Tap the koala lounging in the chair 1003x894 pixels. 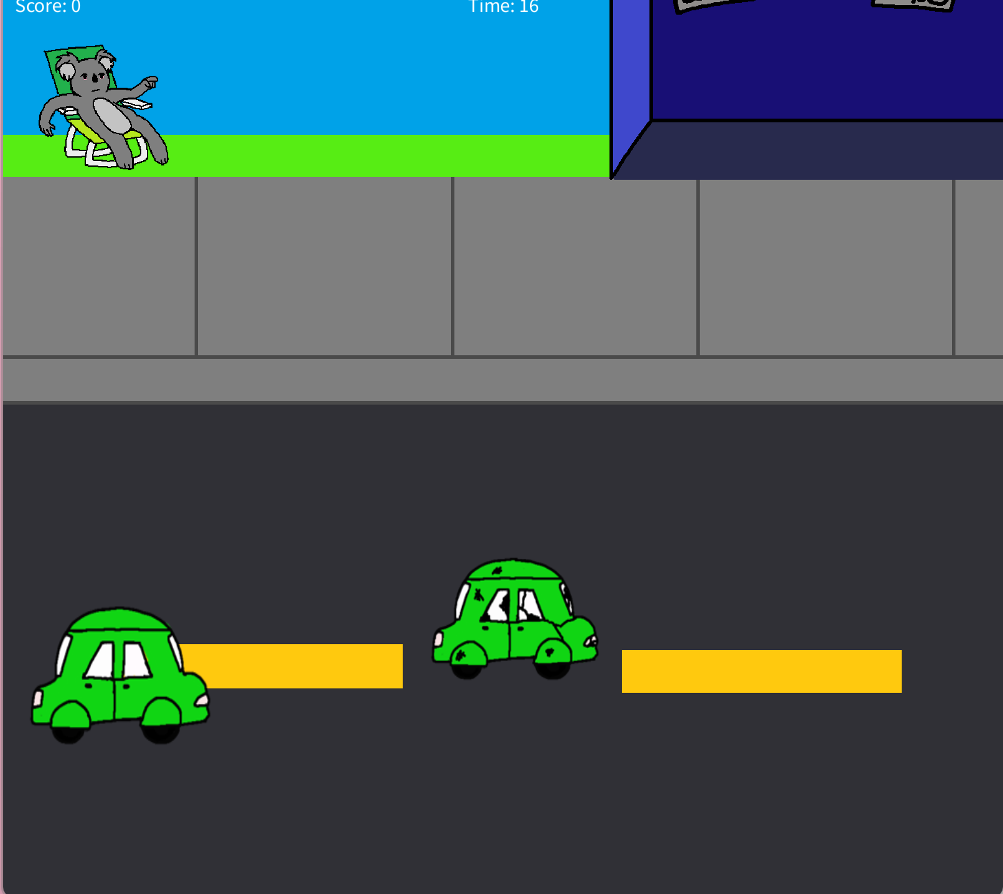pos(100,105)
